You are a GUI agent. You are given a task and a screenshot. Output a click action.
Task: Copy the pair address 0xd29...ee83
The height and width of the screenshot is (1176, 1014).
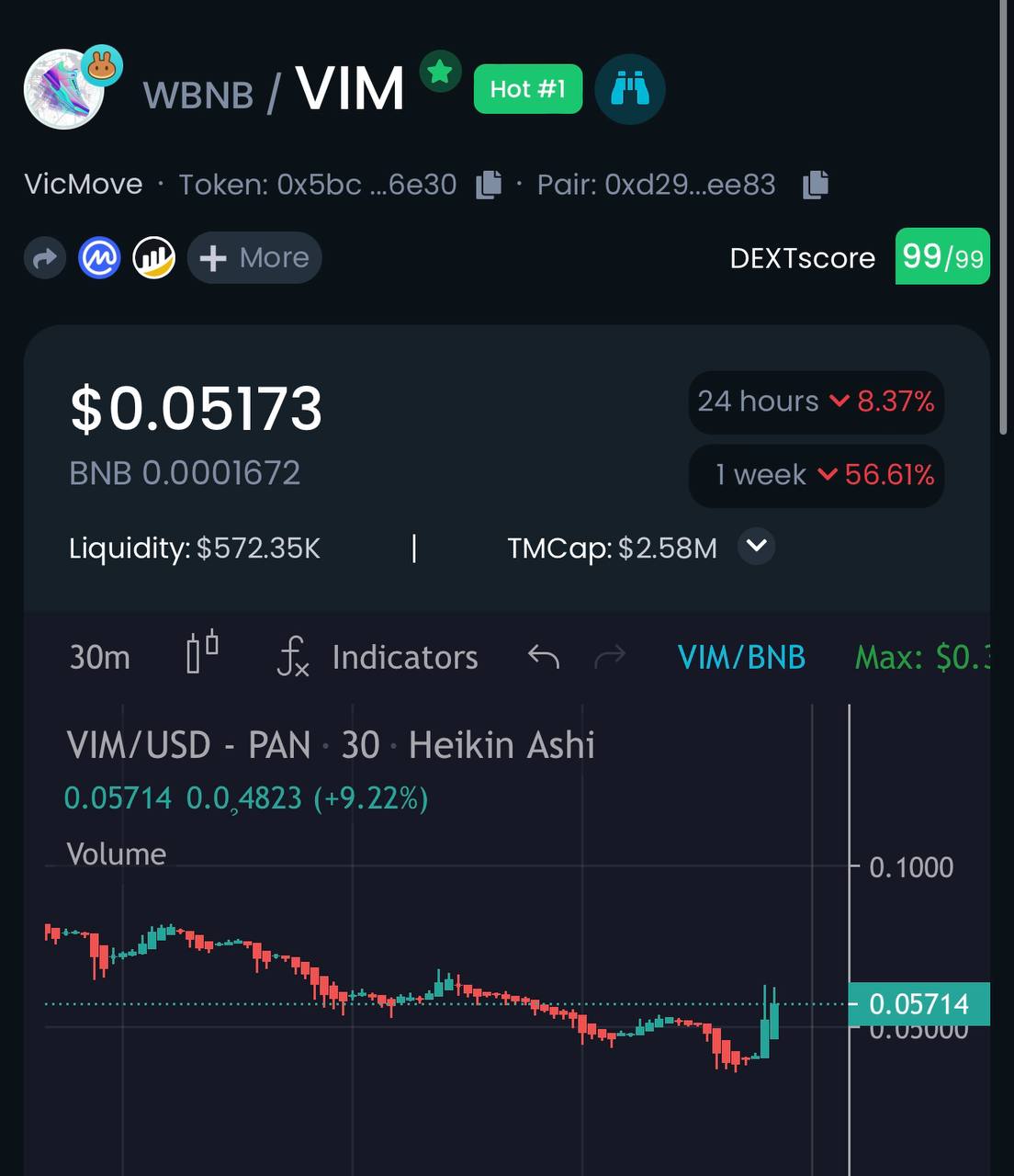[816, 185]
